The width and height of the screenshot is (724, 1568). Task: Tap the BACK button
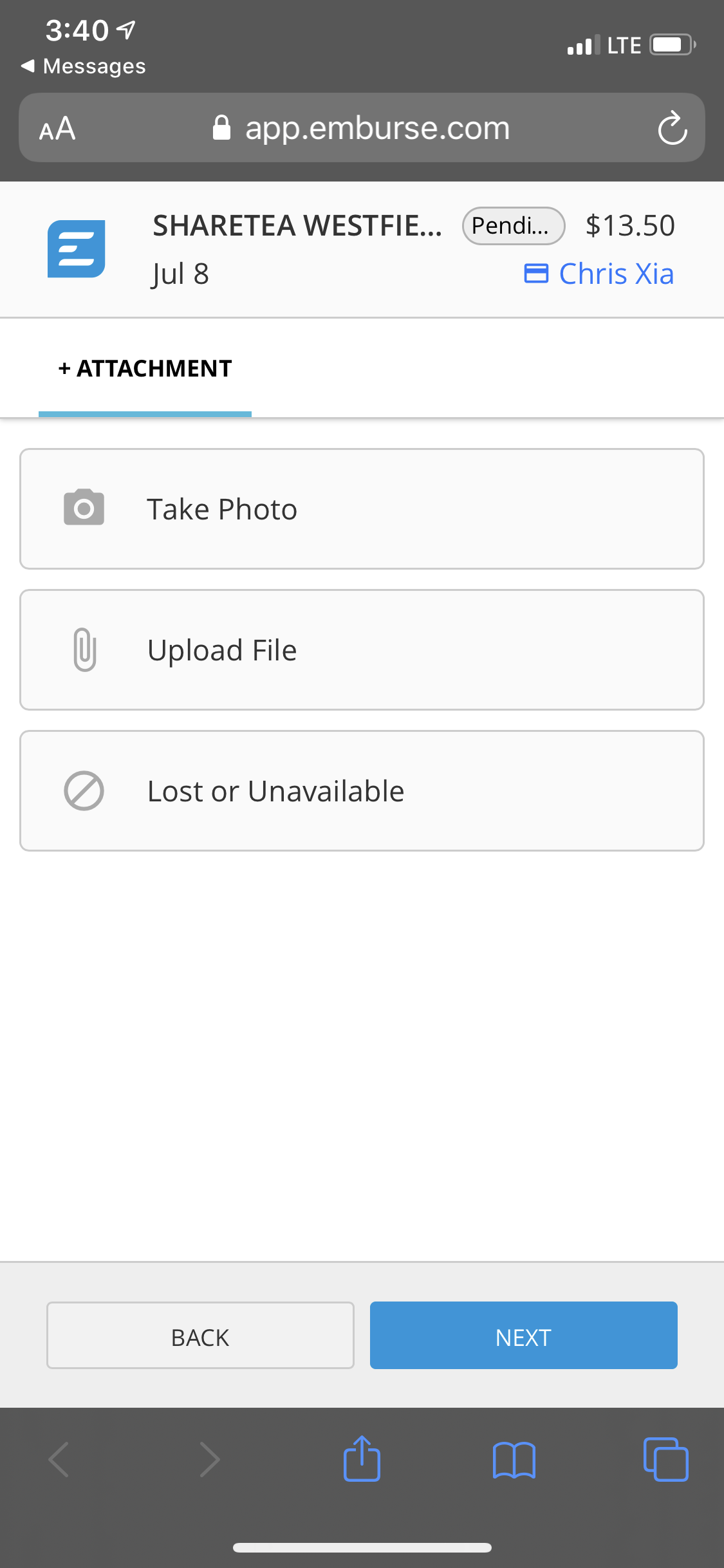pyautogui.click(x=200, y=1336)
